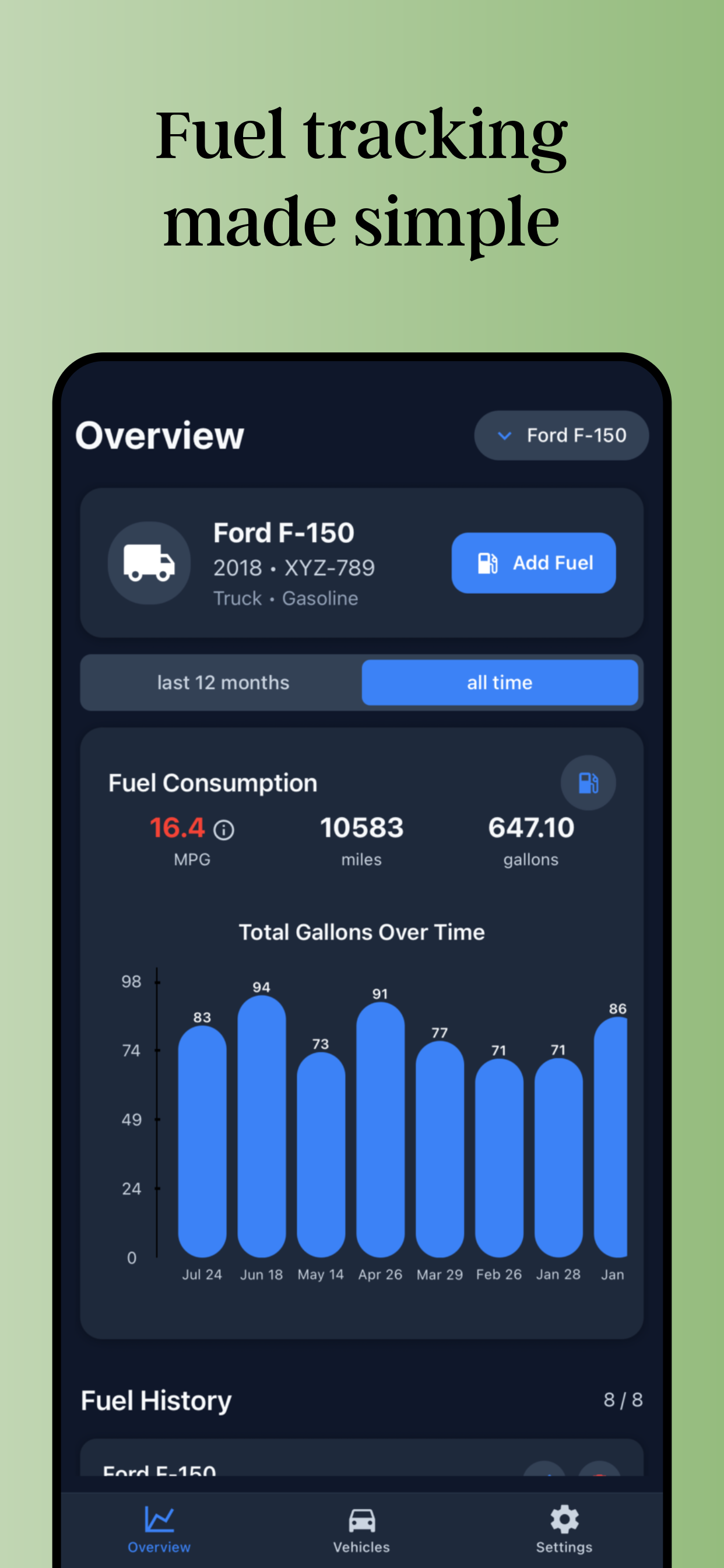Click the fuel pump icon inside the Add Fuel button
Image resolution: width=724 pixels, height=1568 pixels.
click(x=487, y=562)
